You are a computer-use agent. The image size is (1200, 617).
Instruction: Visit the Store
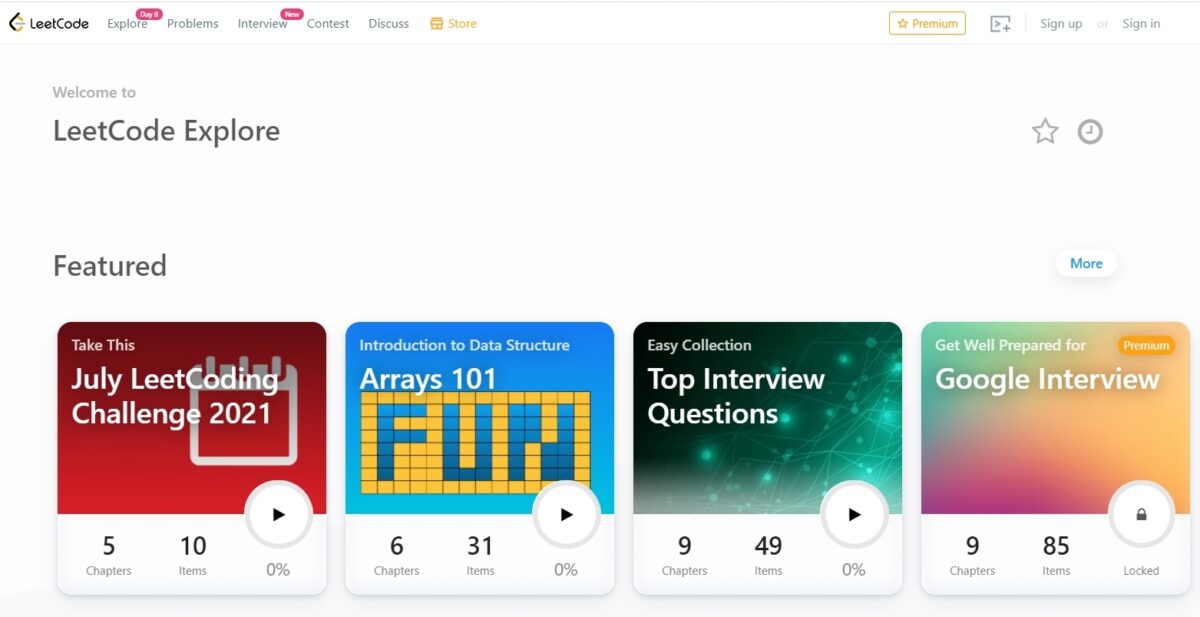453,24
